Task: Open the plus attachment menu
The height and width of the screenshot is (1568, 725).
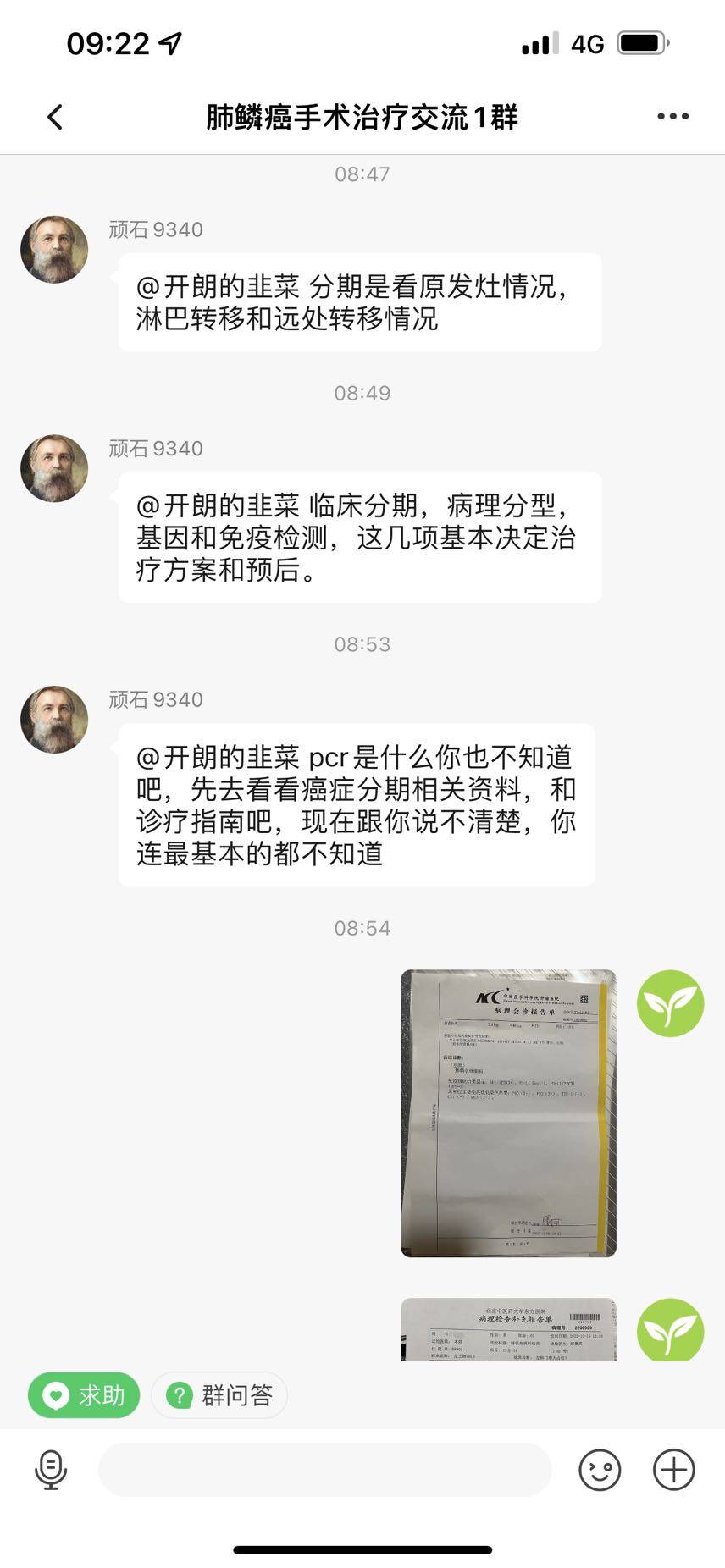Action: click(x=673, y=1469)
